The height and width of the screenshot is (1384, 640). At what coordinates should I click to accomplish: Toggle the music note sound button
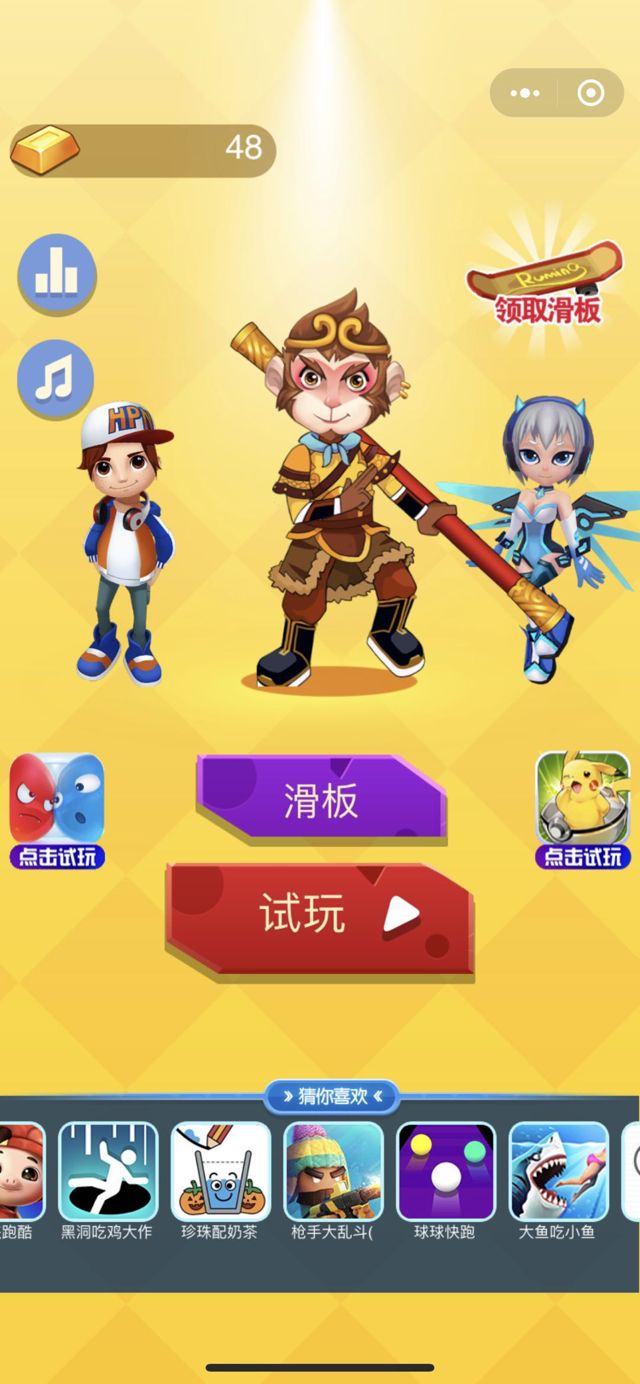click(x=56, y=379)
